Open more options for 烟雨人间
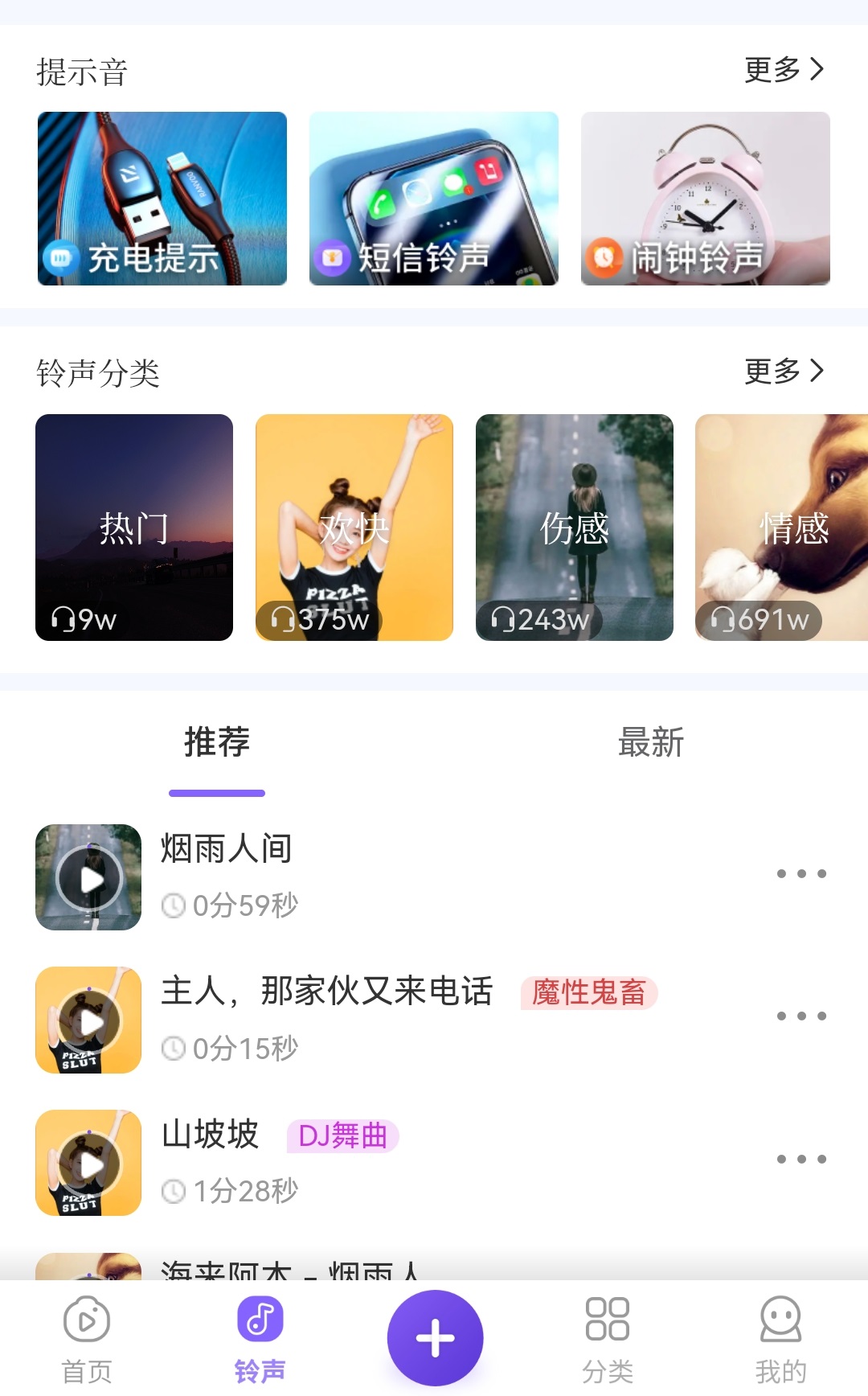868x1396 pixels. point(800,872)
